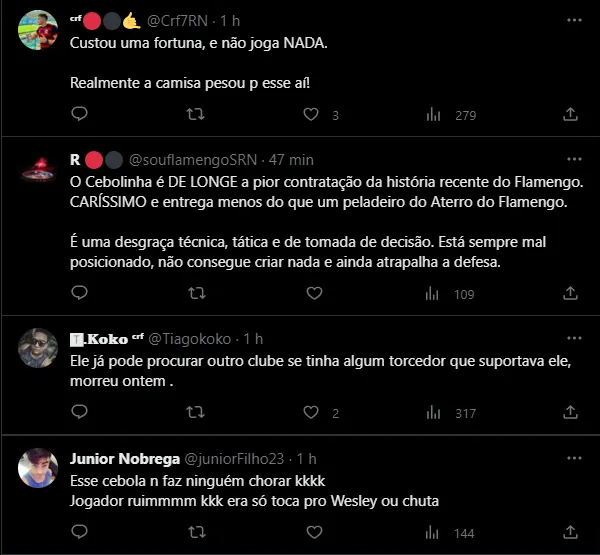Screen dimensions: 600x555
Task: Share the tweet from @Tiagokoko
Action: click(570, 413)
